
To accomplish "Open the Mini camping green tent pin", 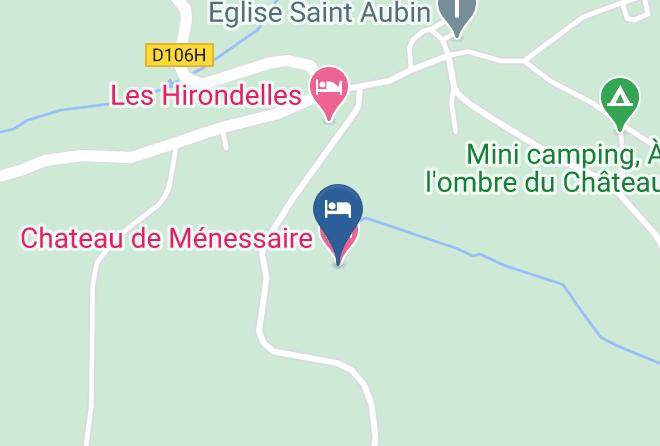I will tap(620, 101).
